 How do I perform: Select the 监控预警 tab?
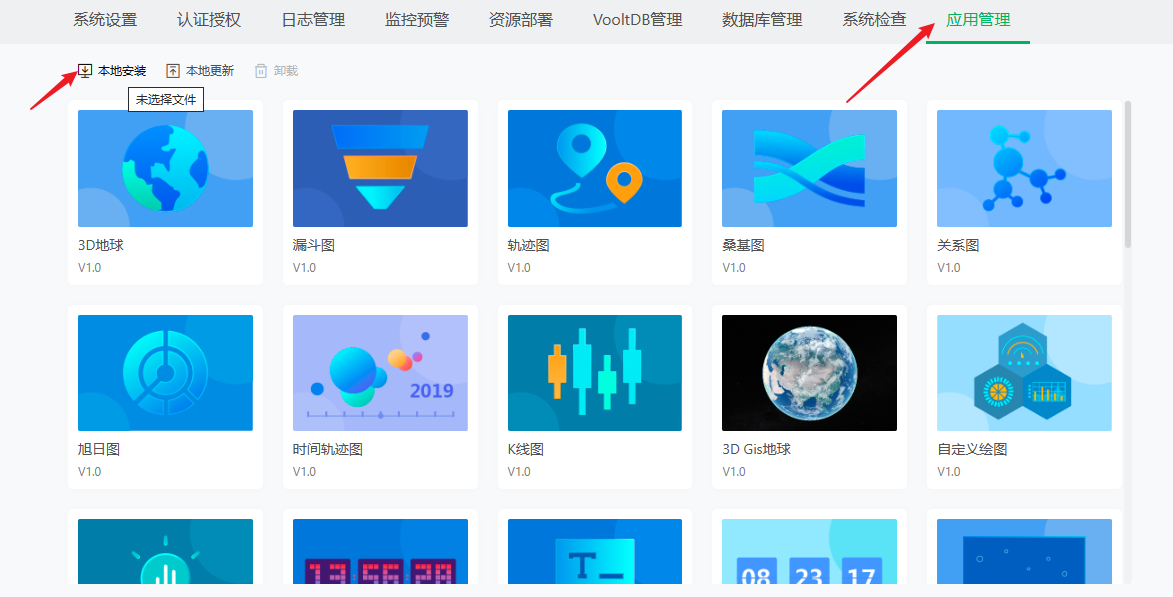[x=417, y=20]
